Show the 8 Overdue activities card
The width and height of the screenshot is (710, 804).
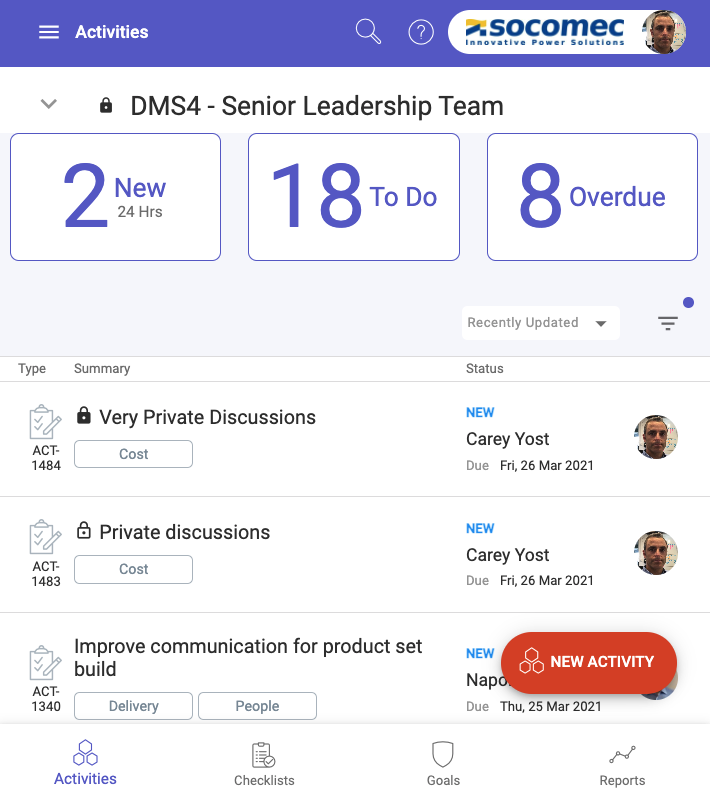coord(592,197)
